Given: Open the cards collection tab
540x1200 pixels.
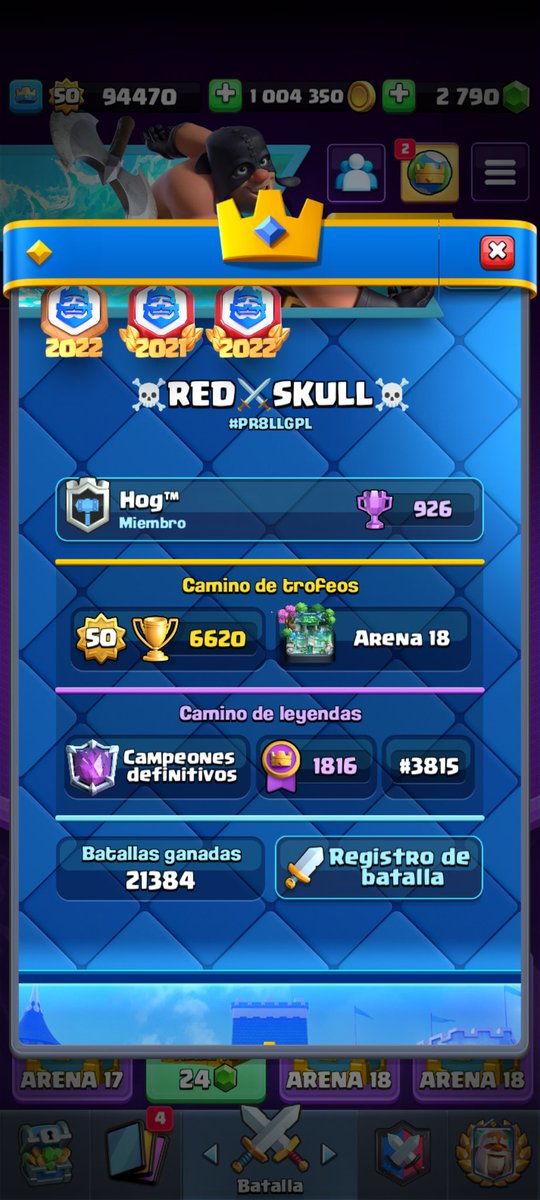Looking at the screenshot, I should (134, 1152).
